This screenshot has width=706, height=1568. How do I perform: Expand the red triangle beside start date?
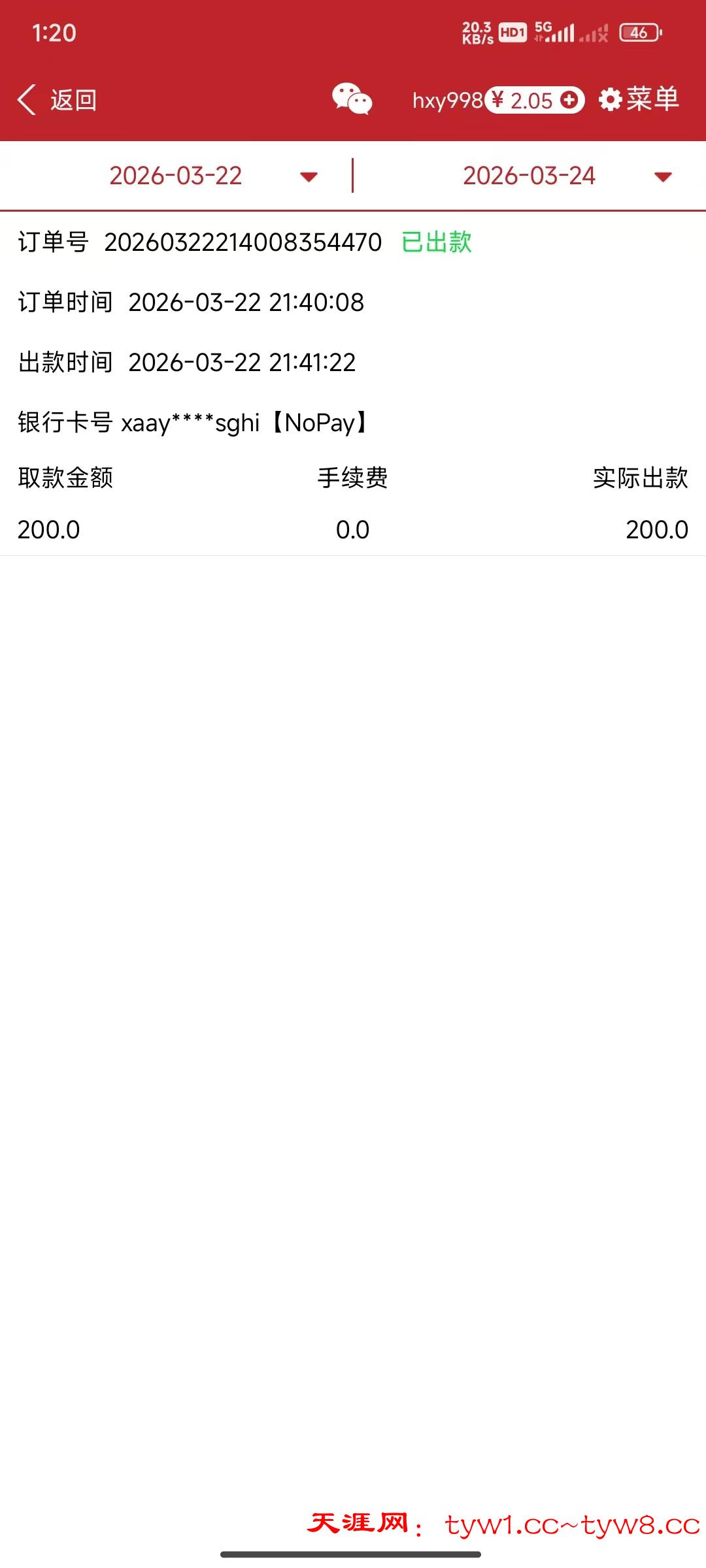point(309,176)
